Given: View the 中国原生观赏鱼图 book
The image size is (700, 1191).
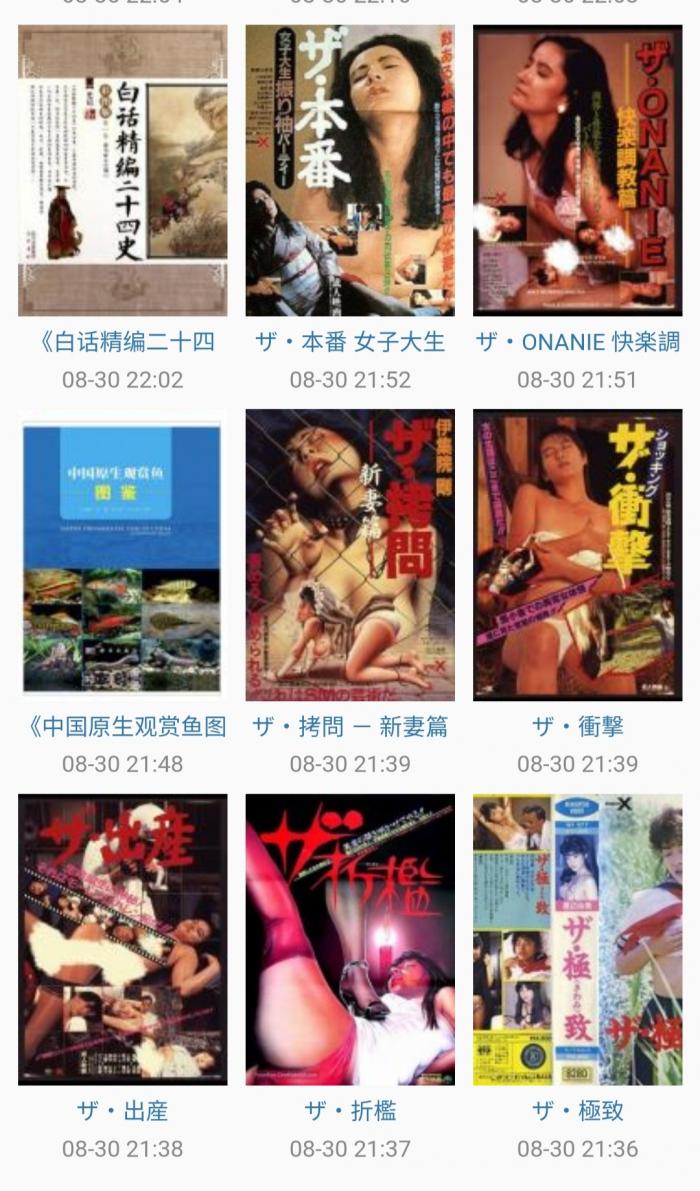Looking at the screenshot, I should [123, 555].
